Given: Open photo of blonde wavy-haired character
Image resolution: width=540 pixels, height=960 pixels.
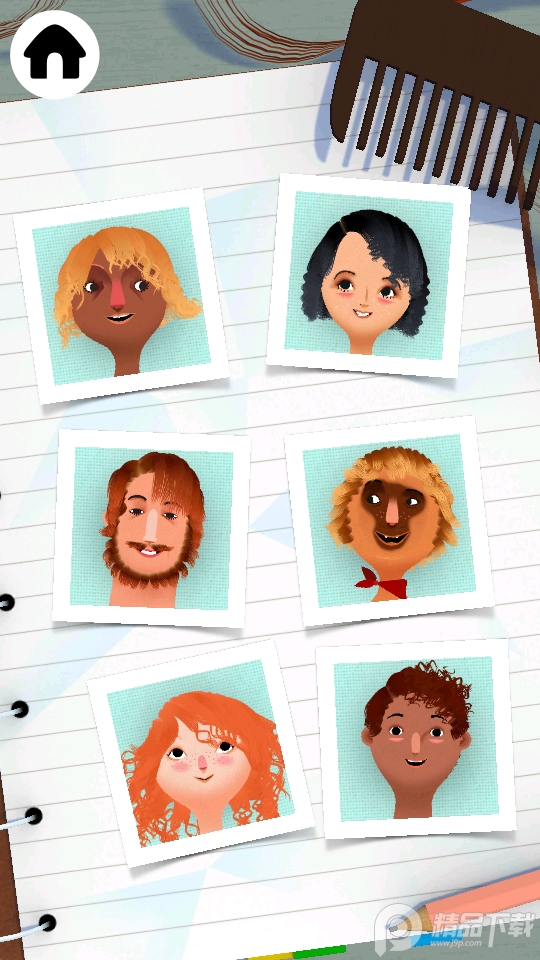Looking at the screenshot, I should click(x=121, y=296).
